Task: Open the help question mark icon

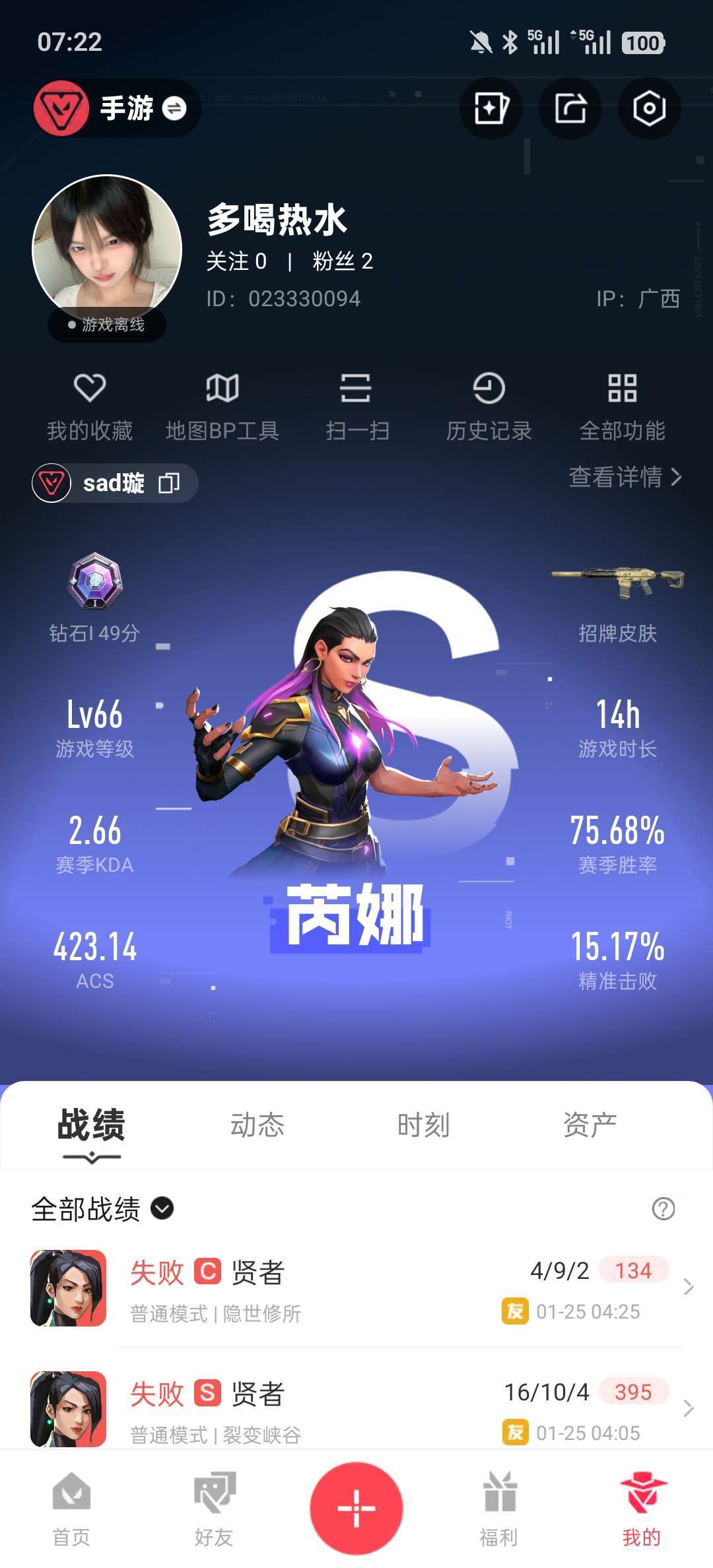Action: click(663, 1208)
